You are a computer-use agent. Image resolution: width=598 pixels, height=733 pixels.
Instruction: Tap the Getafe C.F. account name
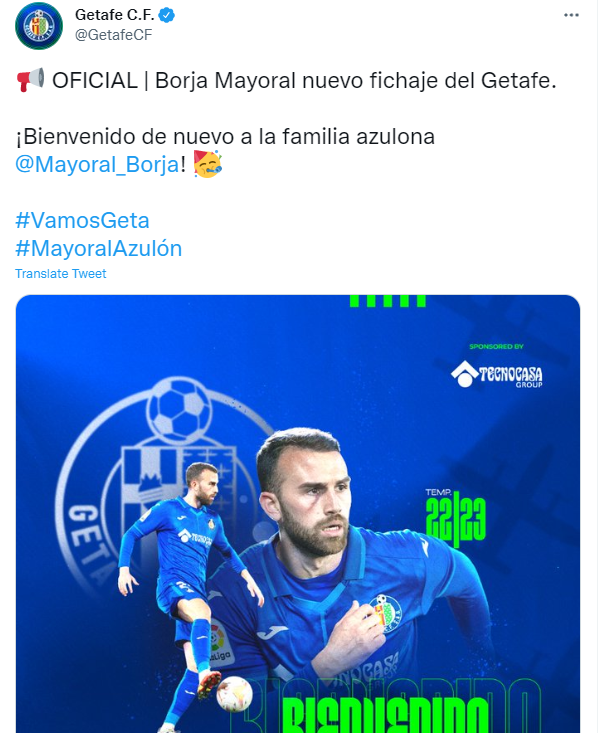coord(115,15)
